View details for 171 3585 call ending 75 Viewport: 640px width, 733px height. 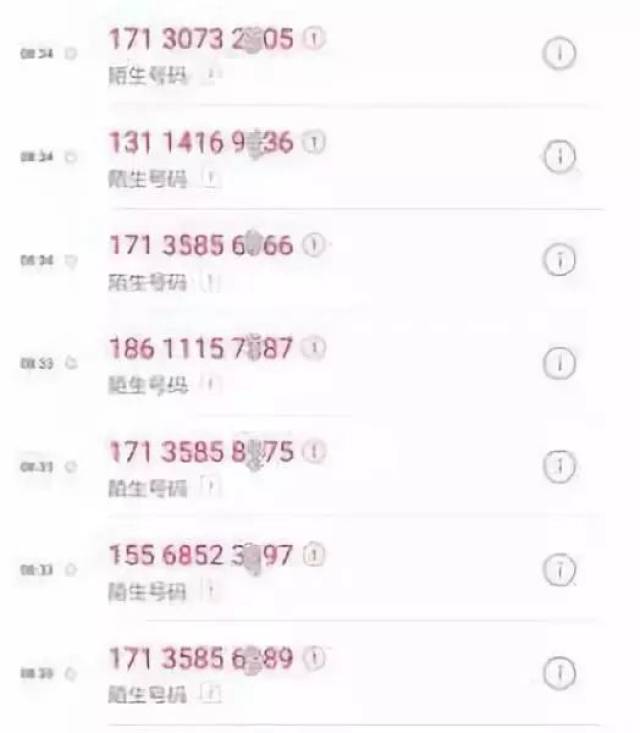(x=559, y=466)
